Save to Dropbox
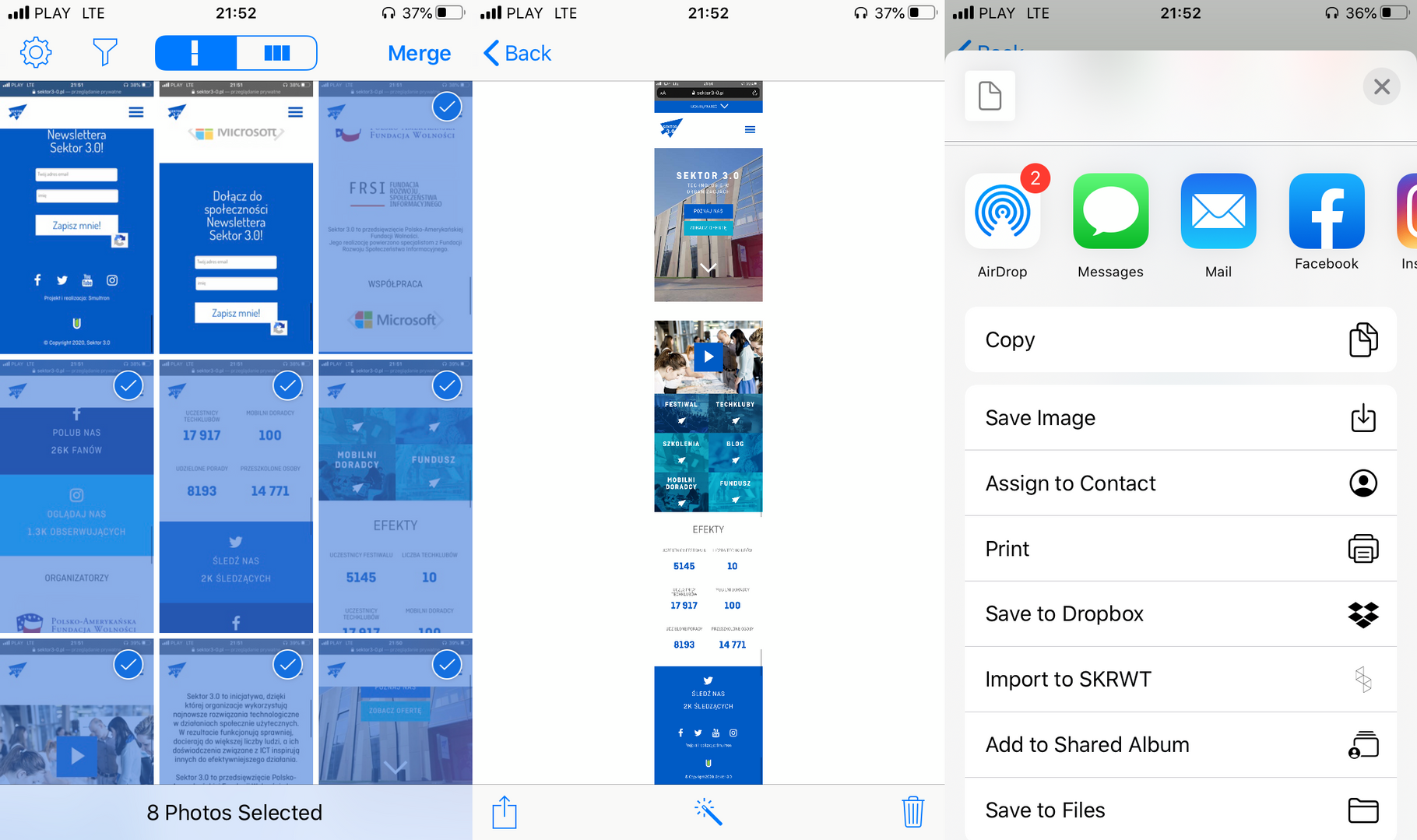Image resolution: width=1417 pixels, height=840 pixels. click(1180, 614)
